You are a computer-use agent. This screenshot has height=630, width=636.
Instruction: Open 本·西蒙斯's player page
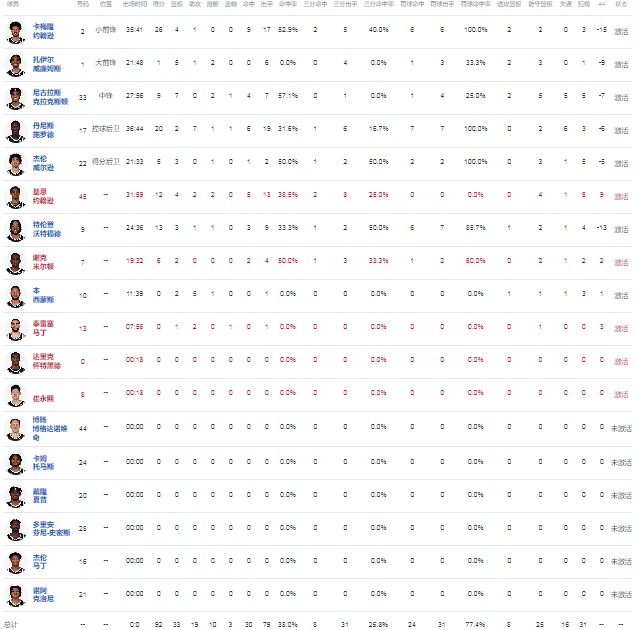(42, 295)
